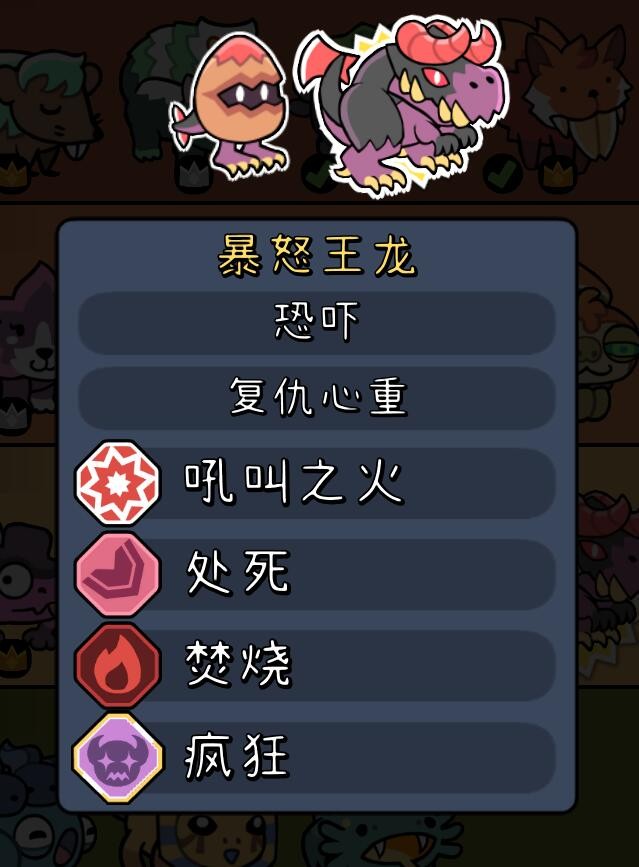The height and width of the screenshot is (867, 639).
Task: Open the 复仇心重 trait row
Action: 316,397
